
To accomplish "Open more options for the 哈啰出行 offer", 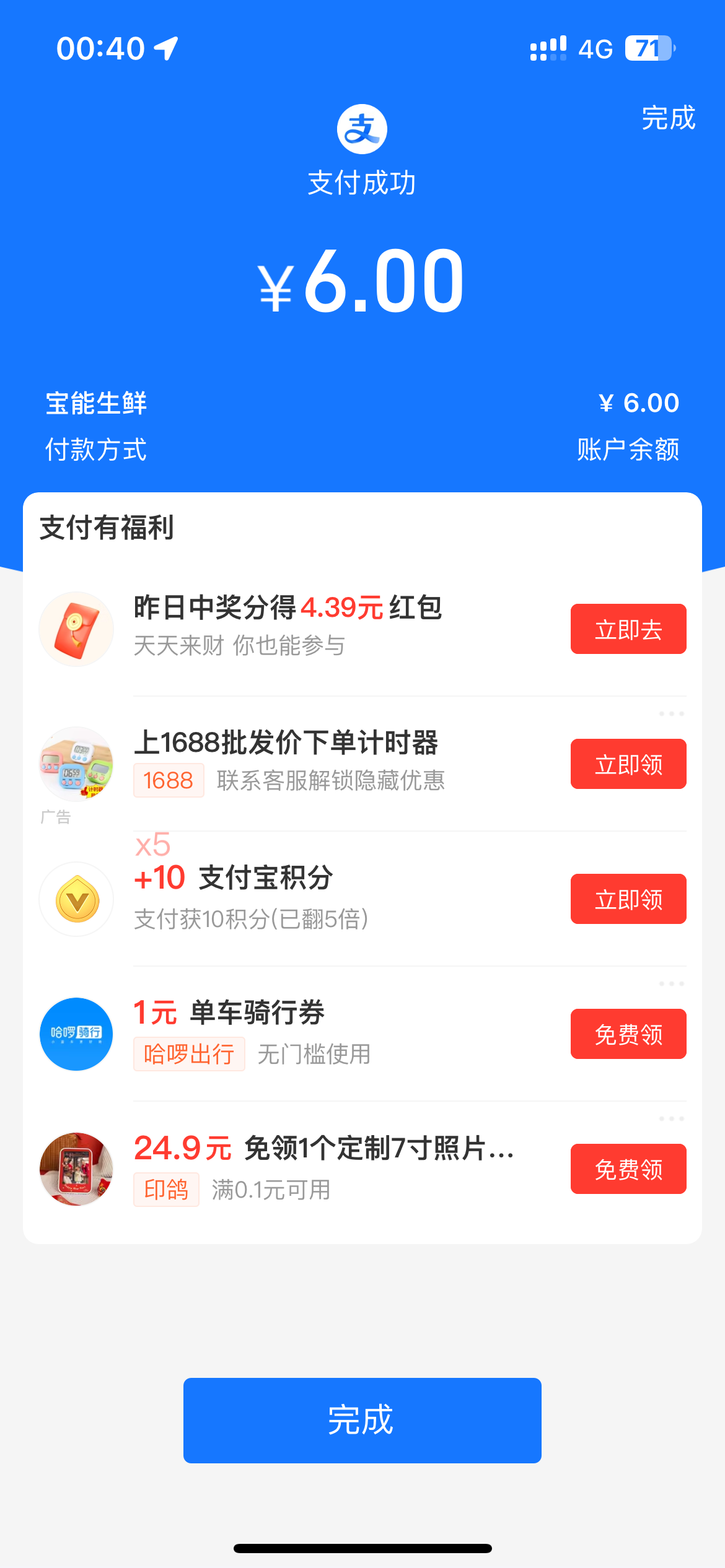I will tap(671, 984).
